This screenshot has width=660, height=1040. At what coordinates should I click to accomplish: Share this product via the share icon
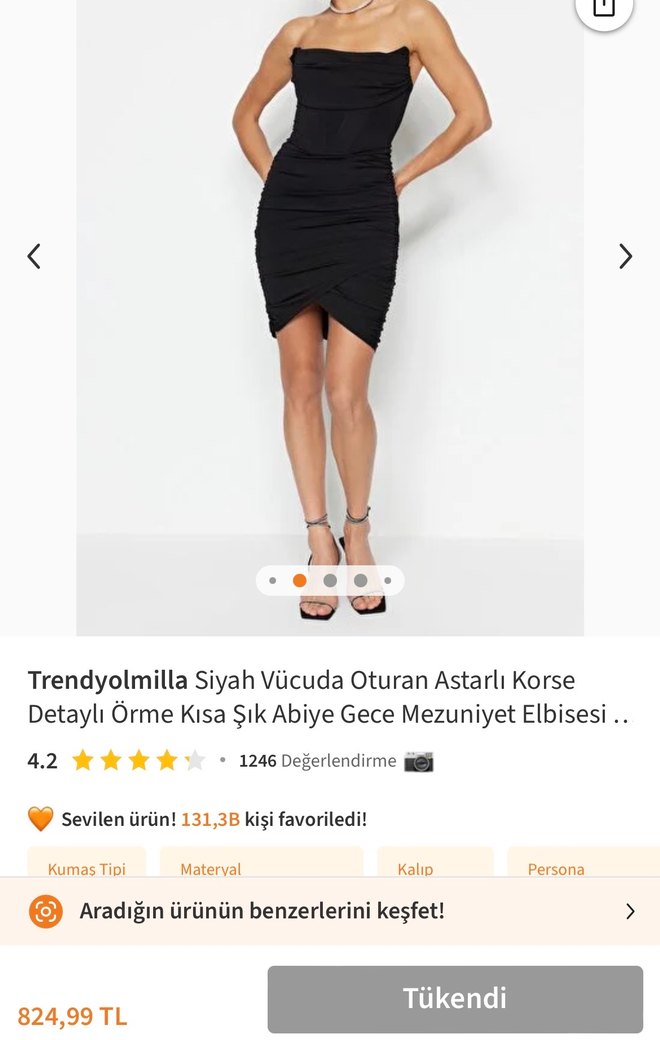tap(604, 8)
